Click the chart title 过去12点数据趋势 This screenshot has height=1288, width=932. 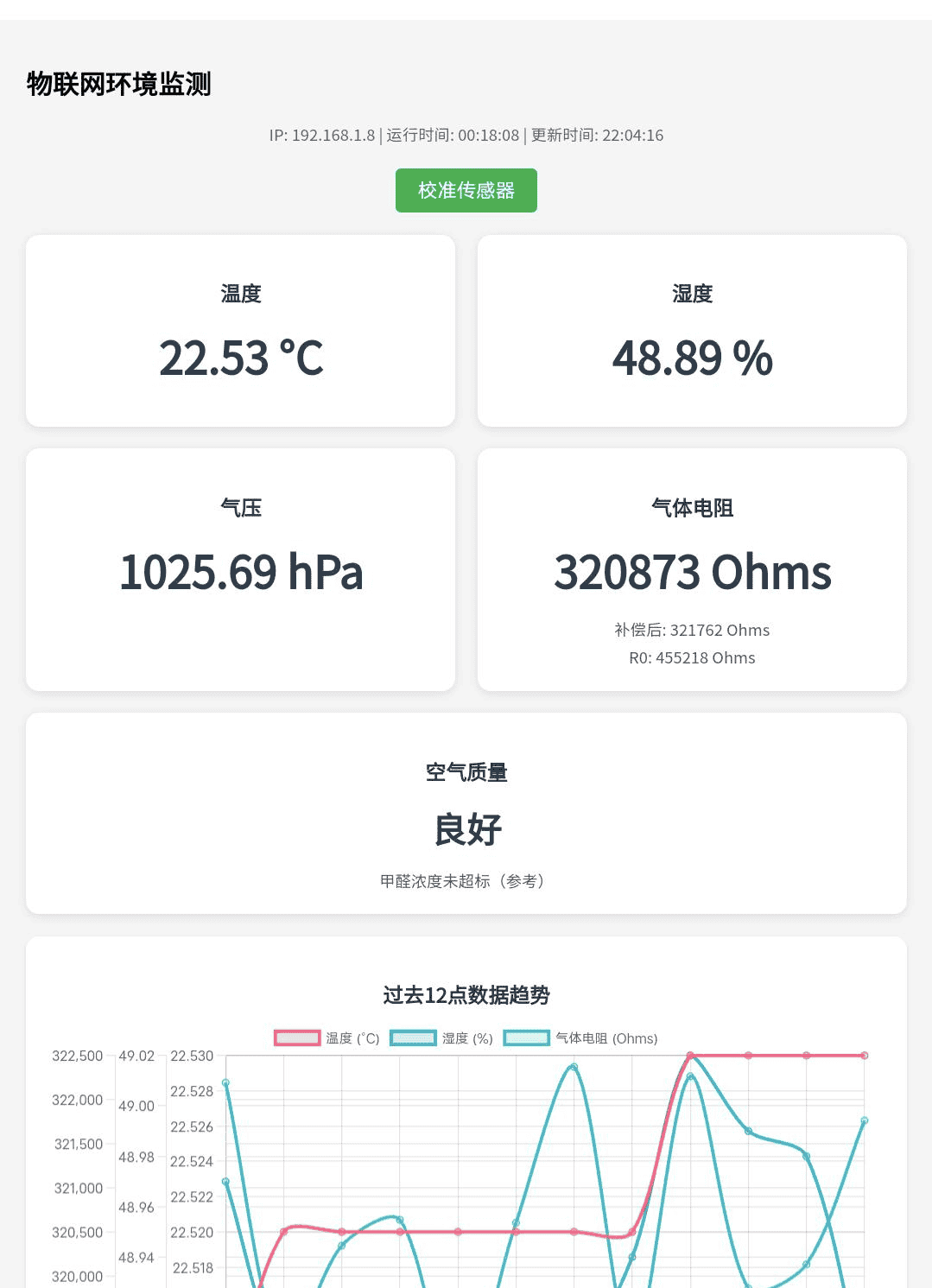[x=466, y=996]
